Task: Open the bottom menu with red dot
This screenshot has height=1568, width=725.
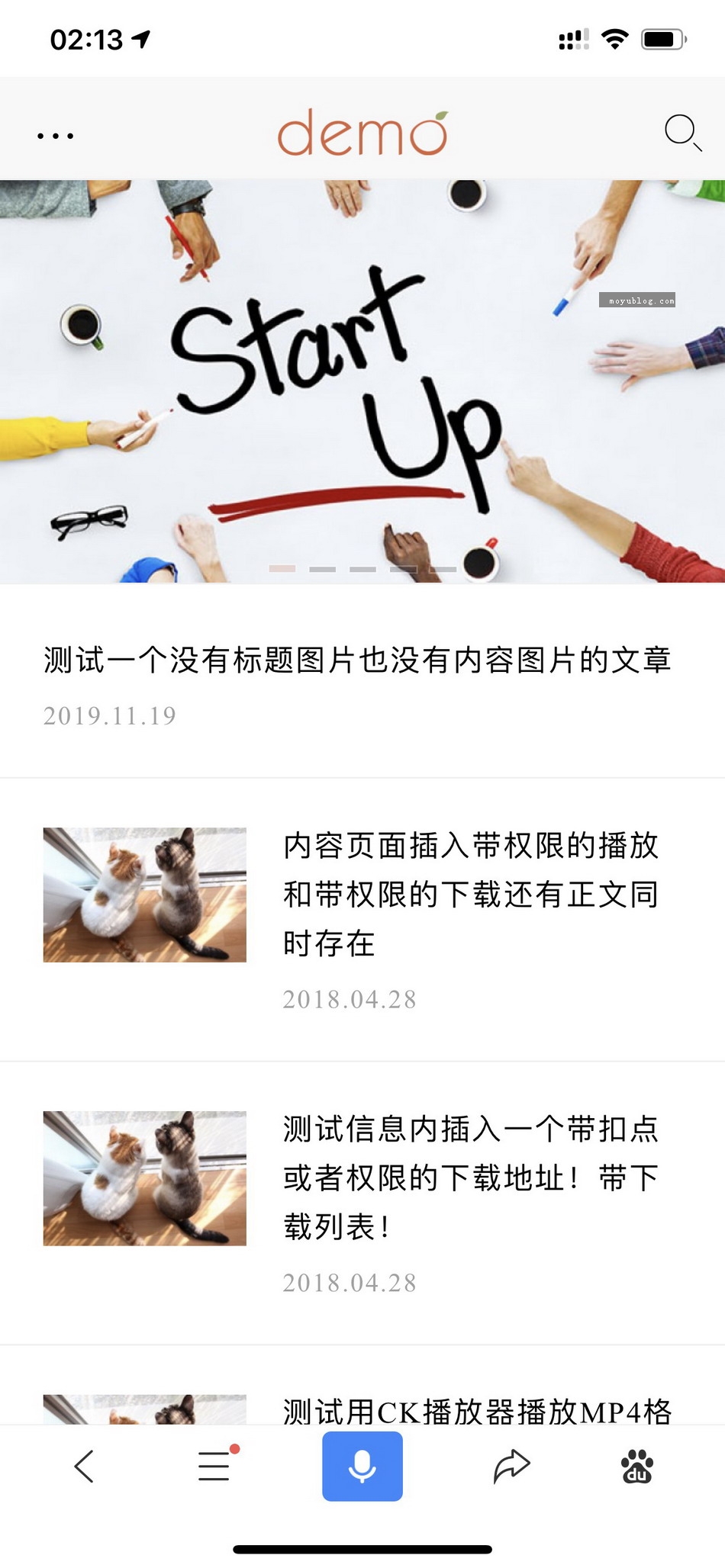Action: 217,1464
